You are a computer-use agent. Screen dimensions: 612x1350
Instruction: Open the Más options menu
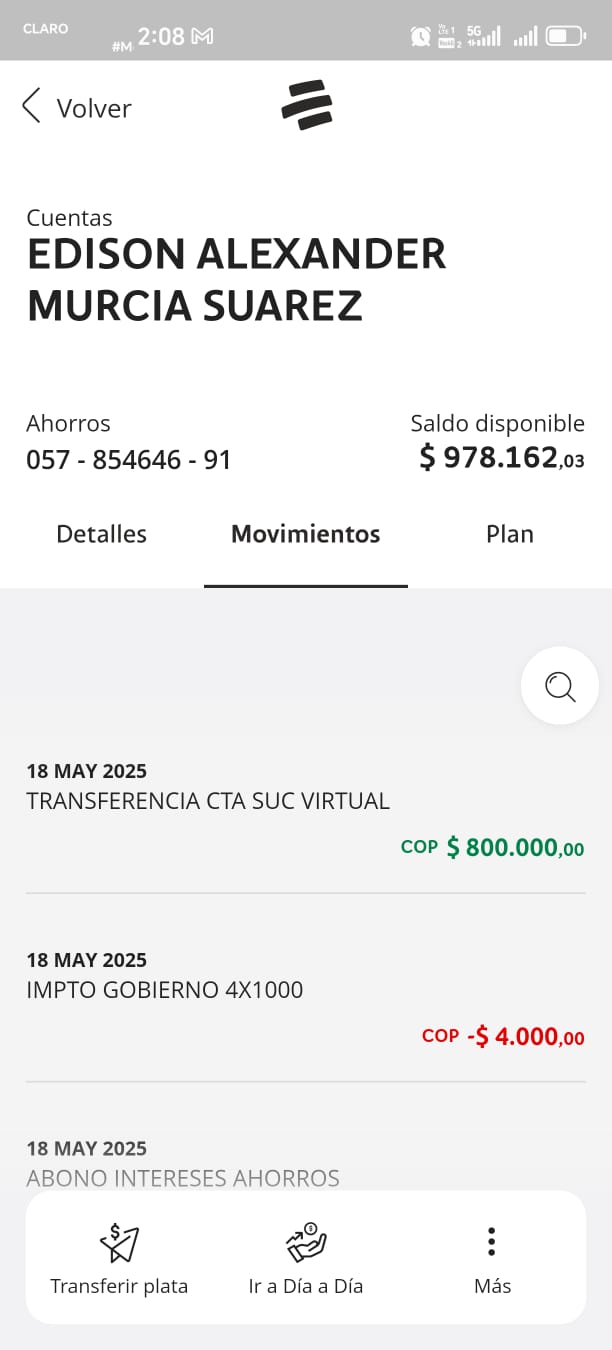[492, 1258]
